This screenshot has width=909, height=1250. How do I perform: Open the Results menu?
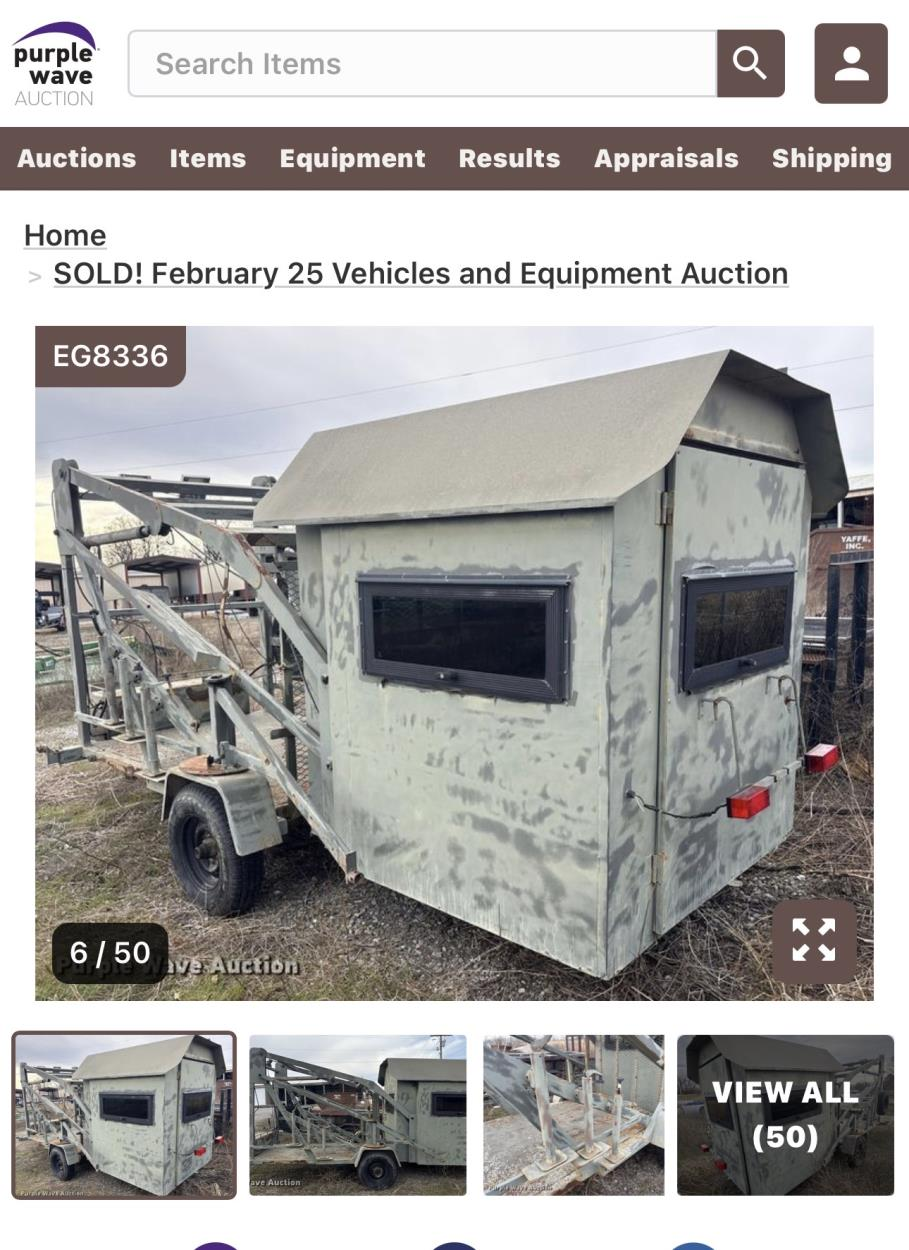509,159
